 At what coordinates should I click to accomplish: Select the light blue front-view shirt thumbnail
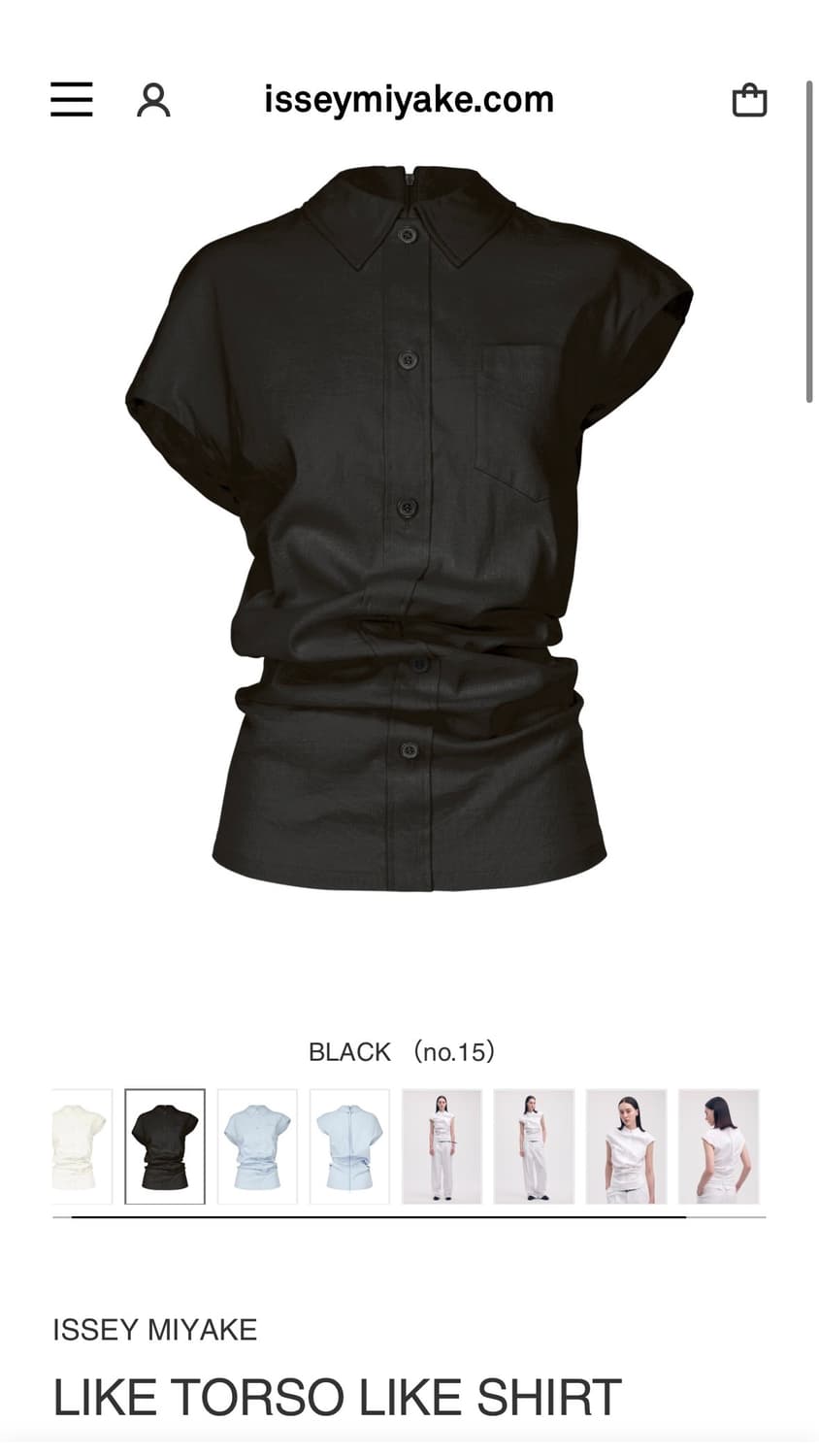tap(256, 1144)
